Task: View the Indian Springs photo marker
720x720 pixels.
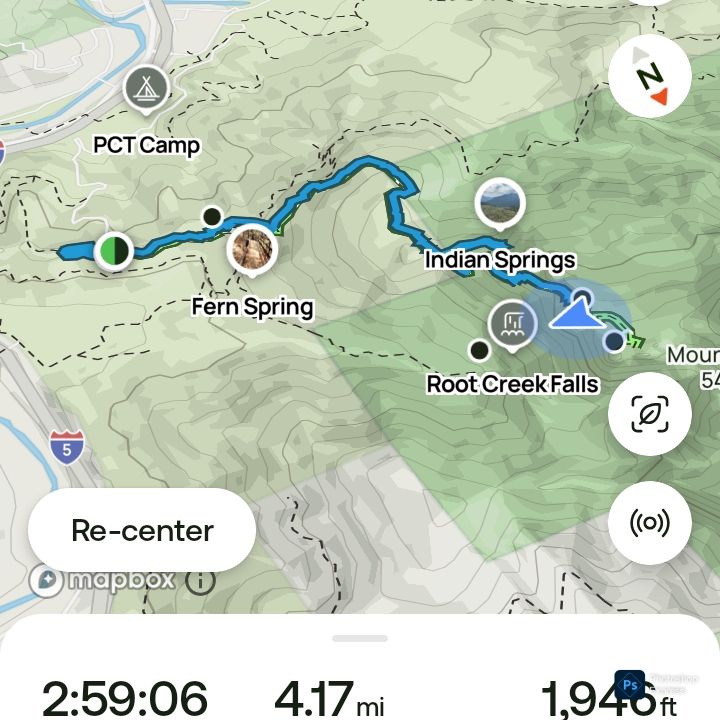Action: (499, 204)
